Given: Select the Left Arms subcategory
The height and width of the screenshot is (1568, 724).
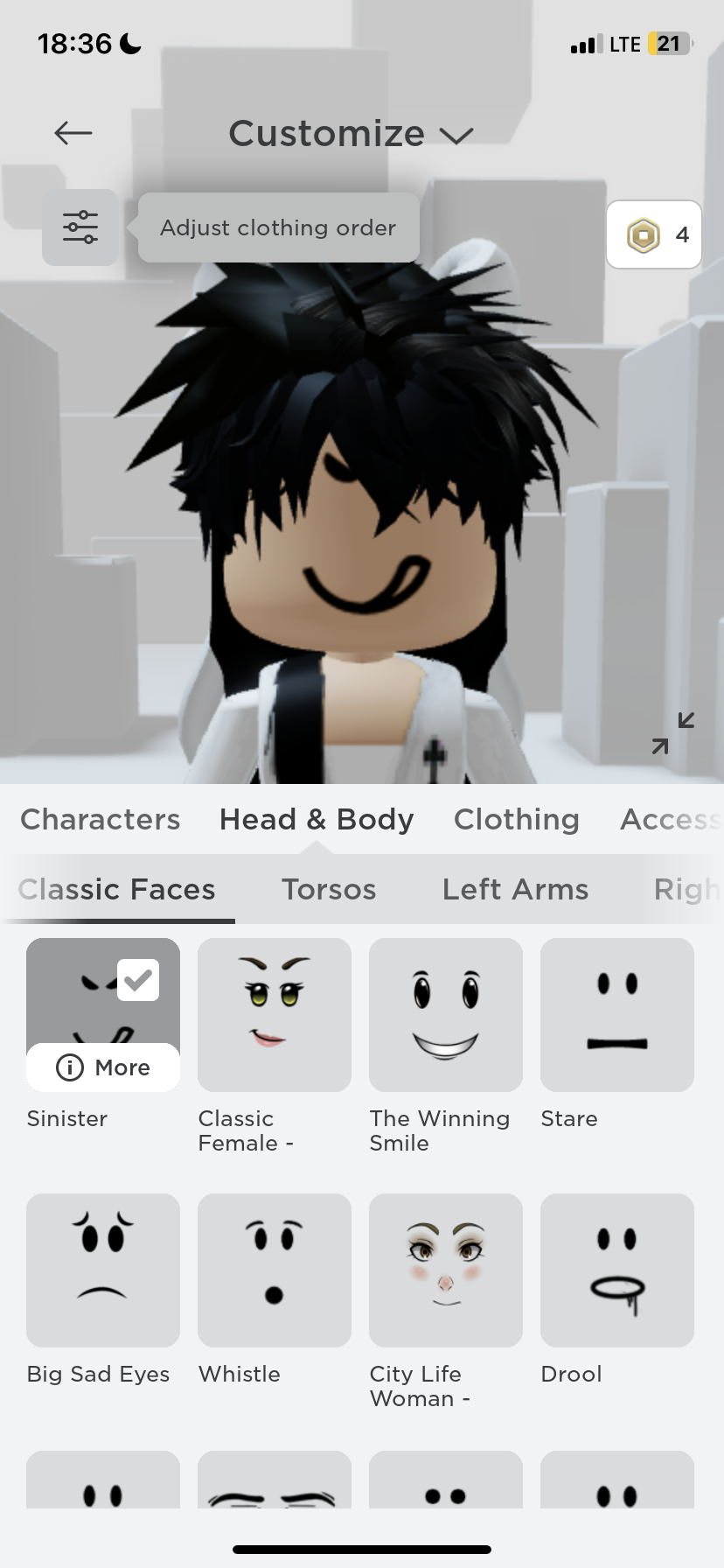Looking at the screenshot, I should [x=515, y=889].
